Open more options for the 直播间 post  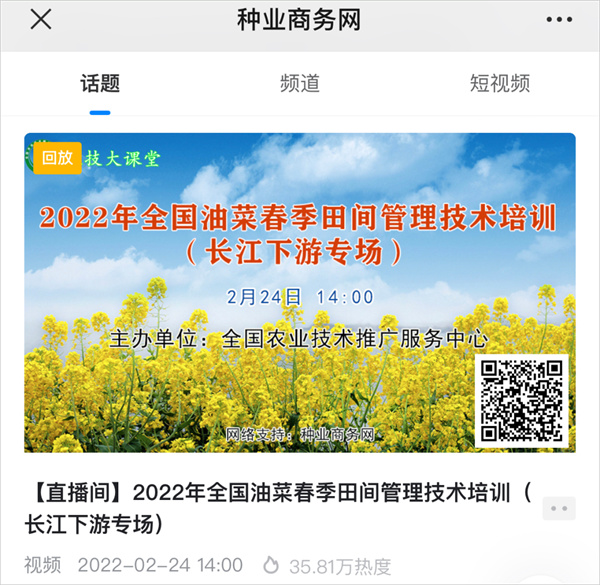pyautogui.click(x=559, y=509)
